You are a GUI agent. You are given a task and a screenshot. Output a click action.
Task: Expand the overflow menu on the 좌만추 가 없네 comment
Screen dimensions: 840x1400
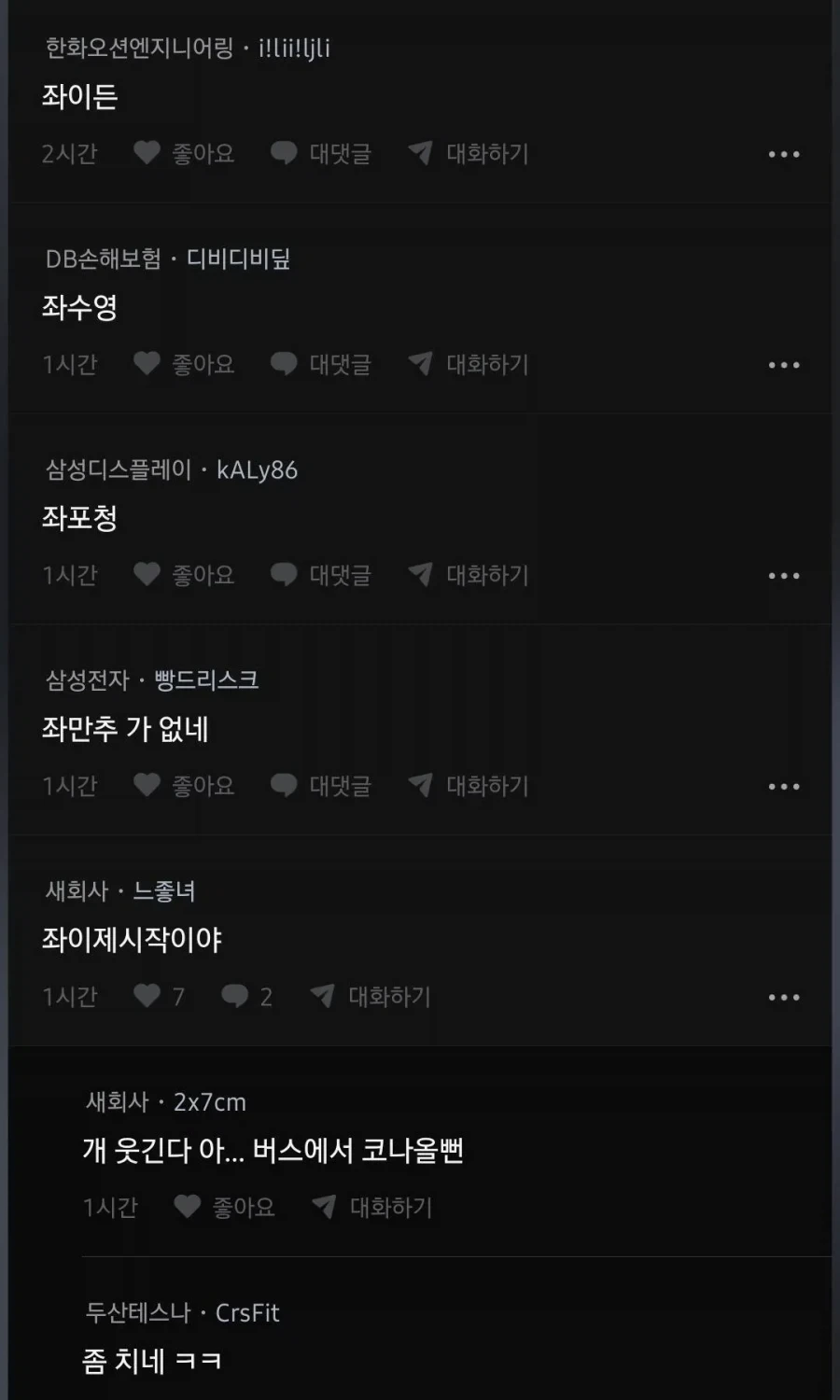[782, 786]
